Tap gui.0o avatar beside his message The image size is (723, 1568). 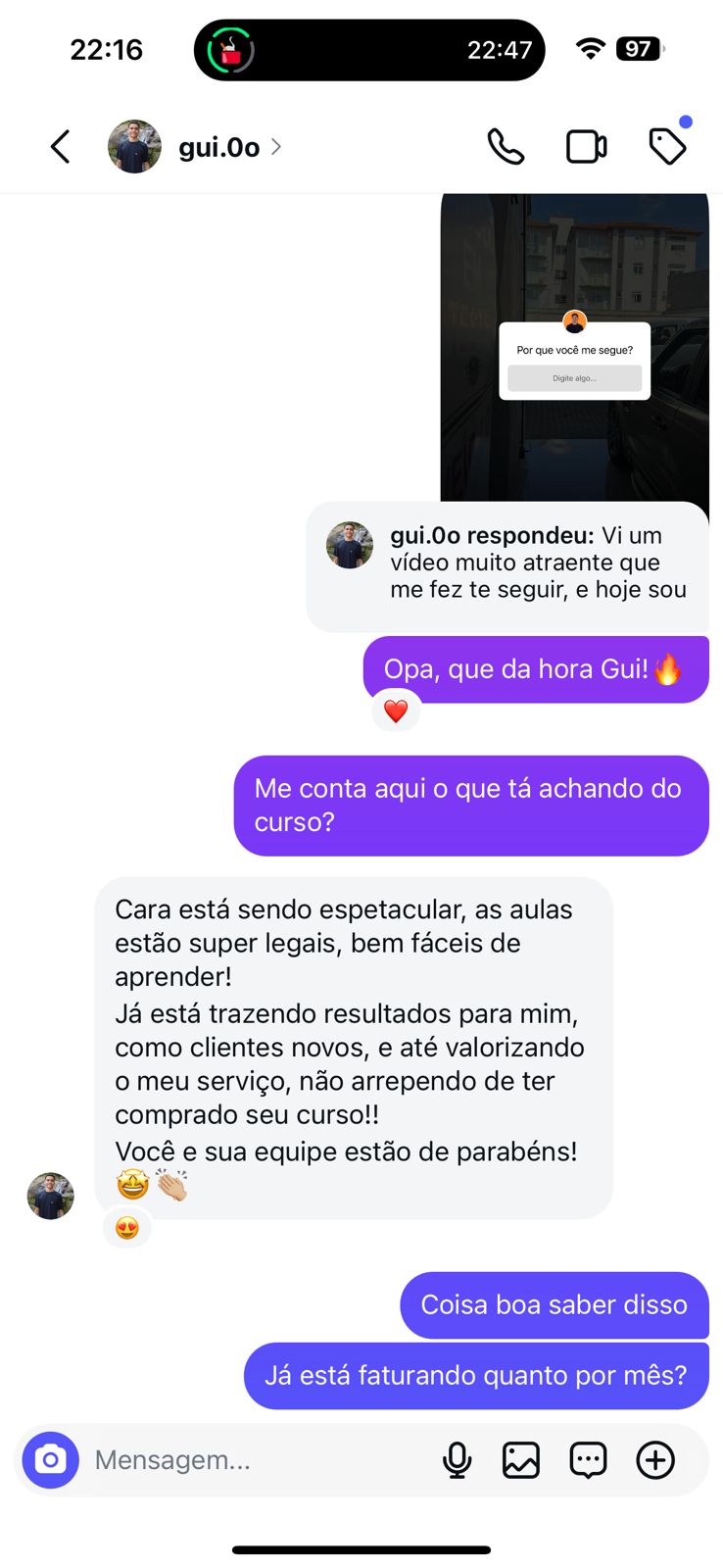[x=51, y=1196]
